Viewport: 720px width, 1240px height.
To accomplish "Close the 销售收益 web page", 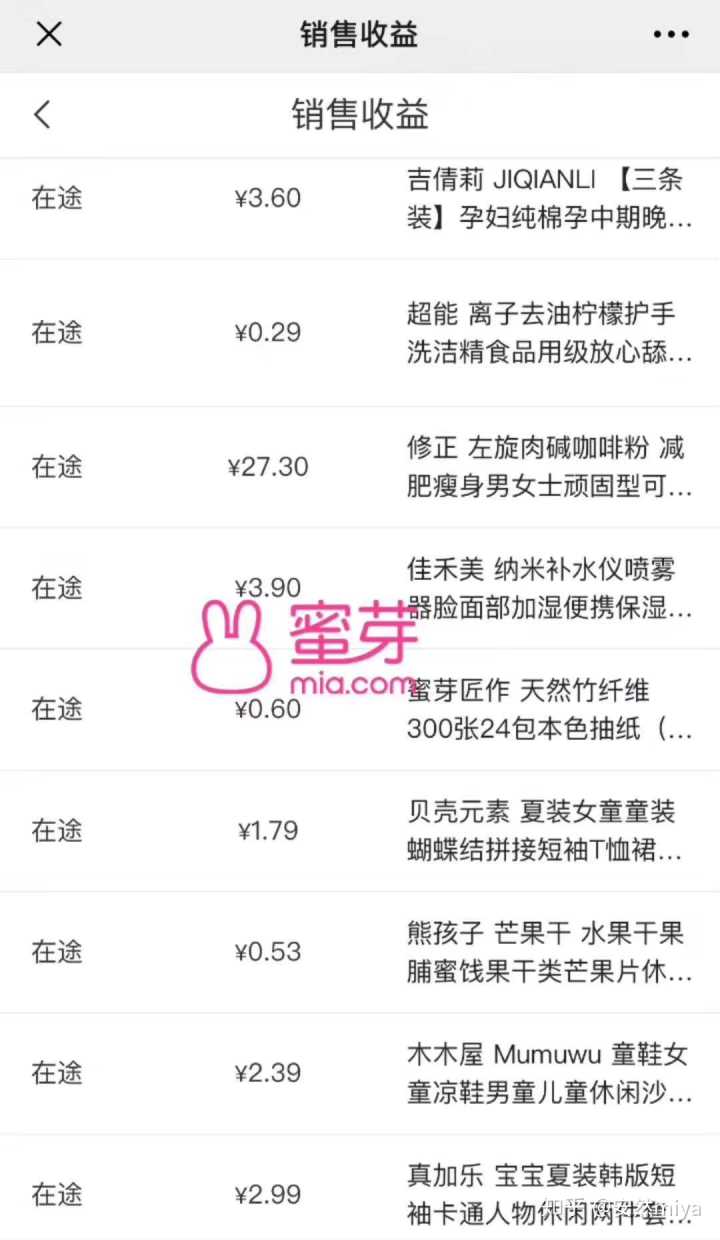I will 49,35.
